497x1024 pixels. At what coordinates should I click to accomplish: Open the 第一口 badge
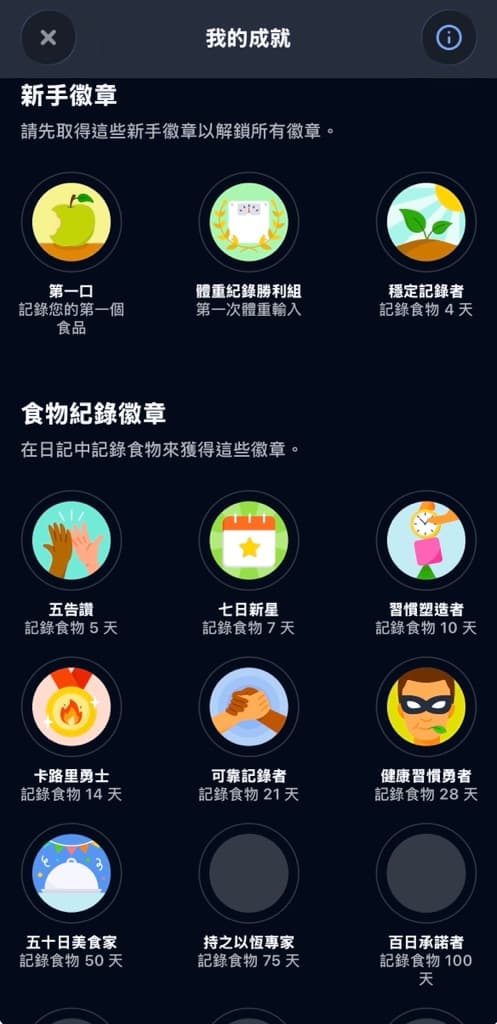click(x=71, y=222)
